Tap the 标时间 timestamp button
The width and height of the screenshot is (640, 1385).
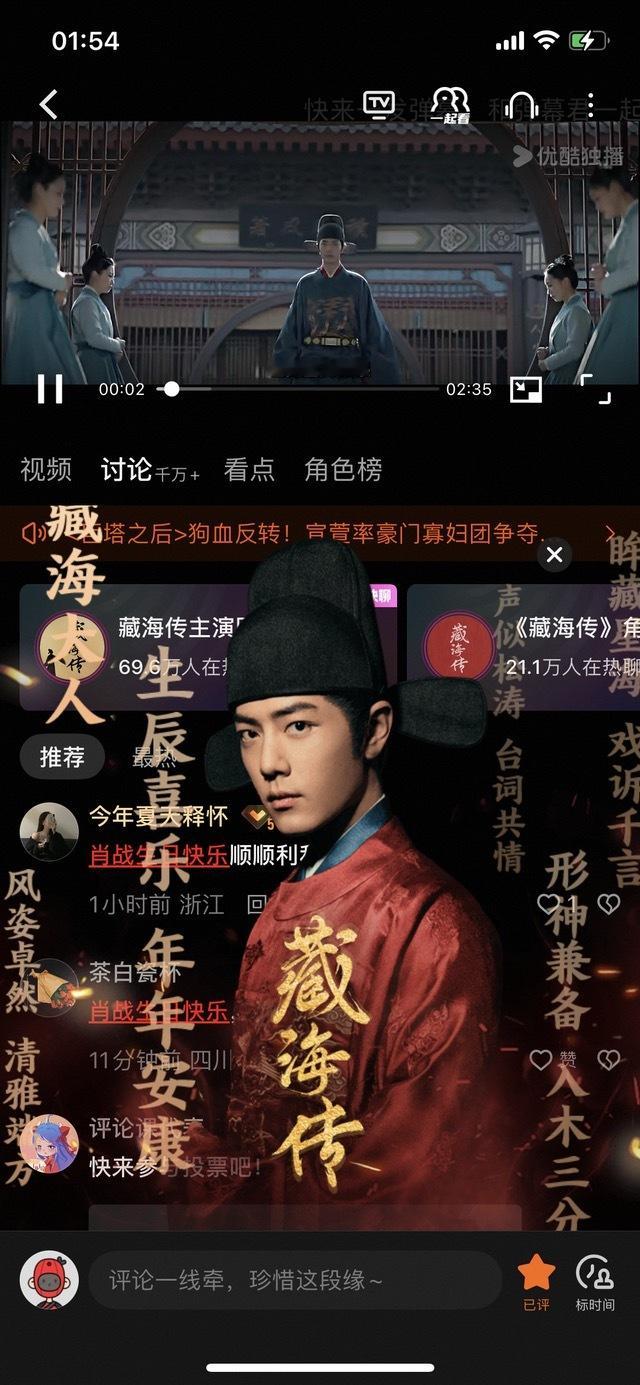[595, 1280]
